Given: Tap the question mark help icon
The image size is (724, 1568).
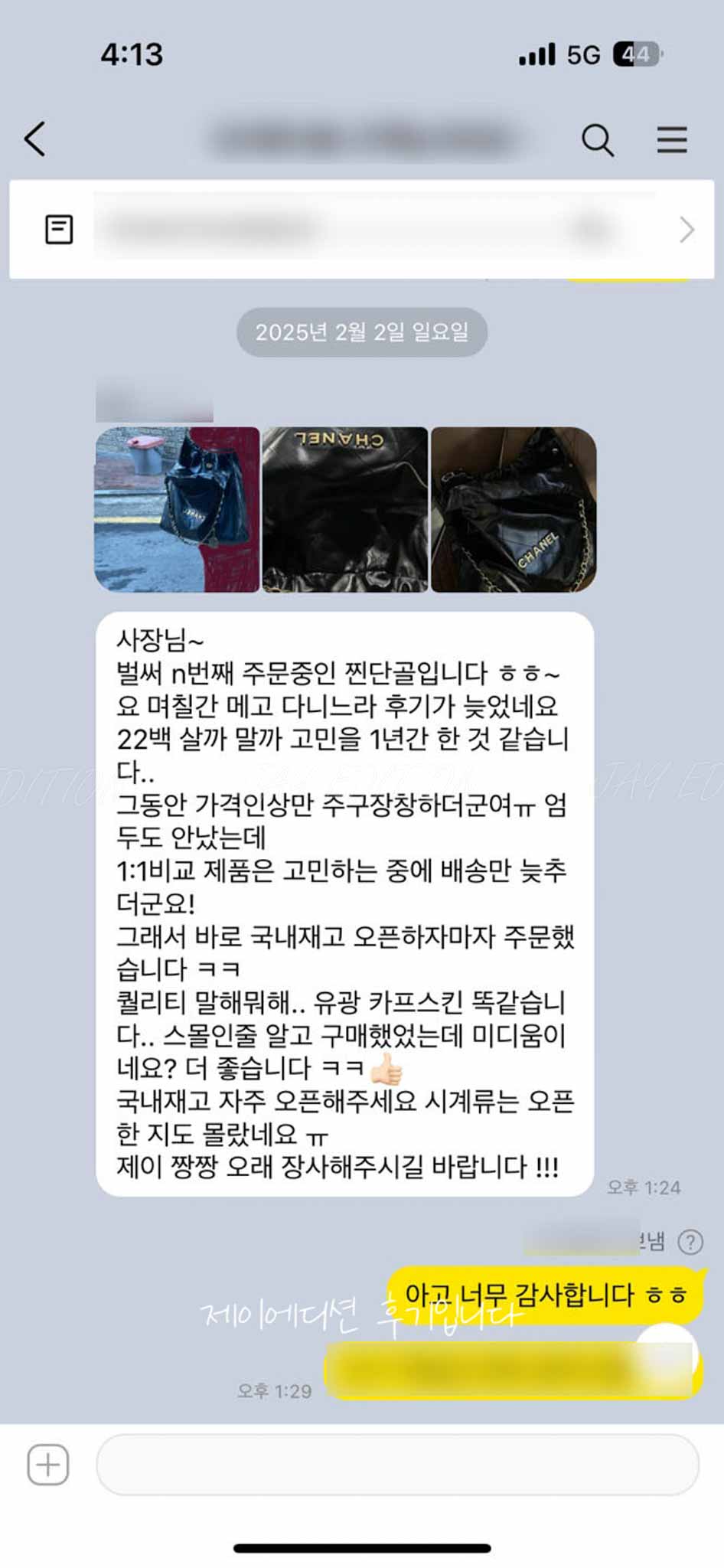Looking at the screenshot, I should click(x=690, y=1242).
